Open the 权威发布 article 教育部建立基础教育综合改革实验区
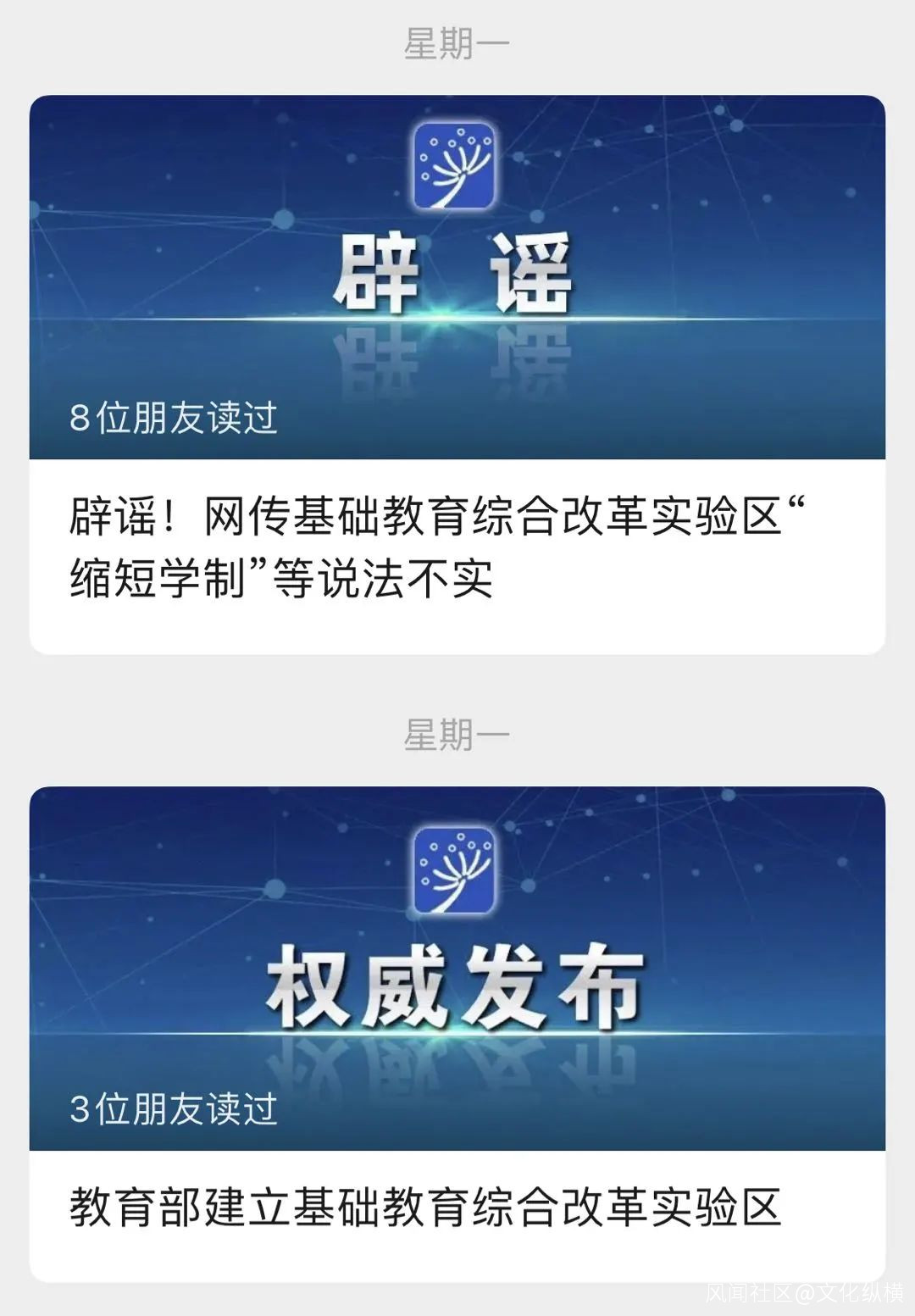Image resolution: width=915 pixels, height=1316 pixels. click(457, 1034)
